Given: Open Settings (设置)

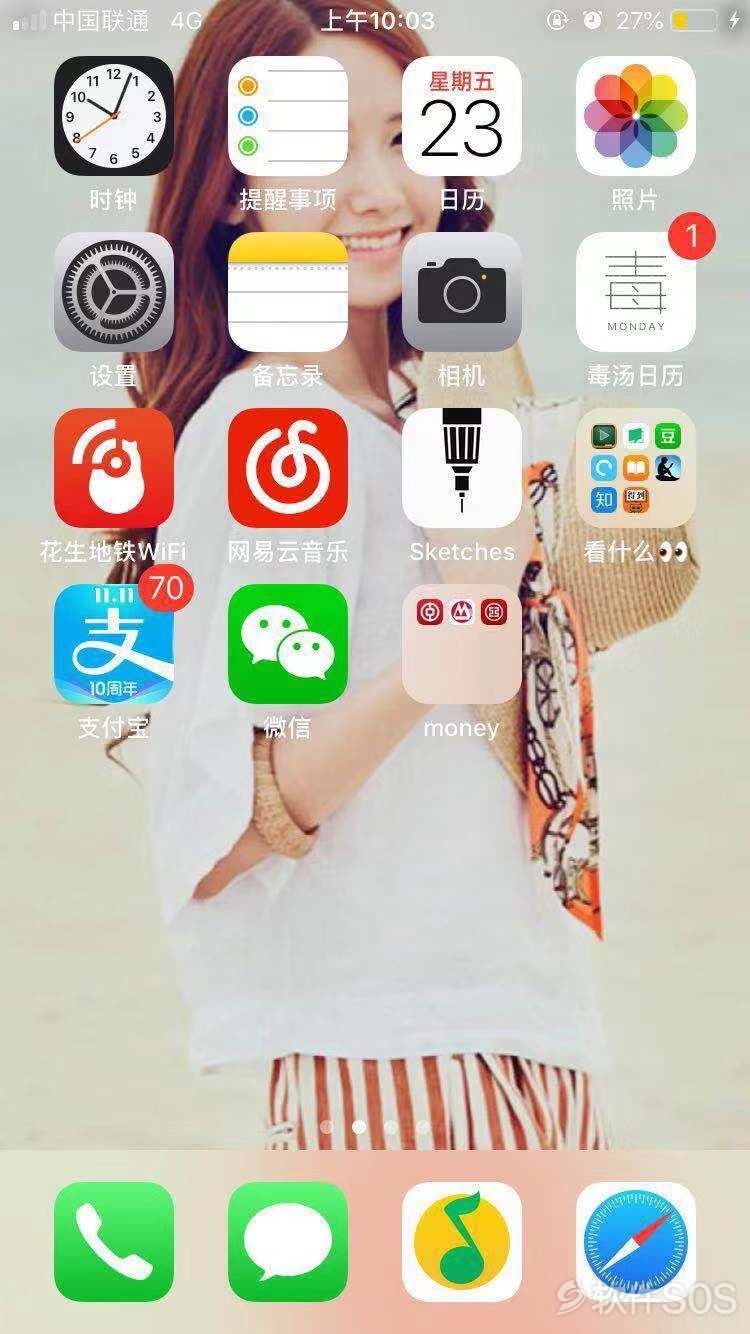Looking at the screenshot, I should [x=113, y=292].
